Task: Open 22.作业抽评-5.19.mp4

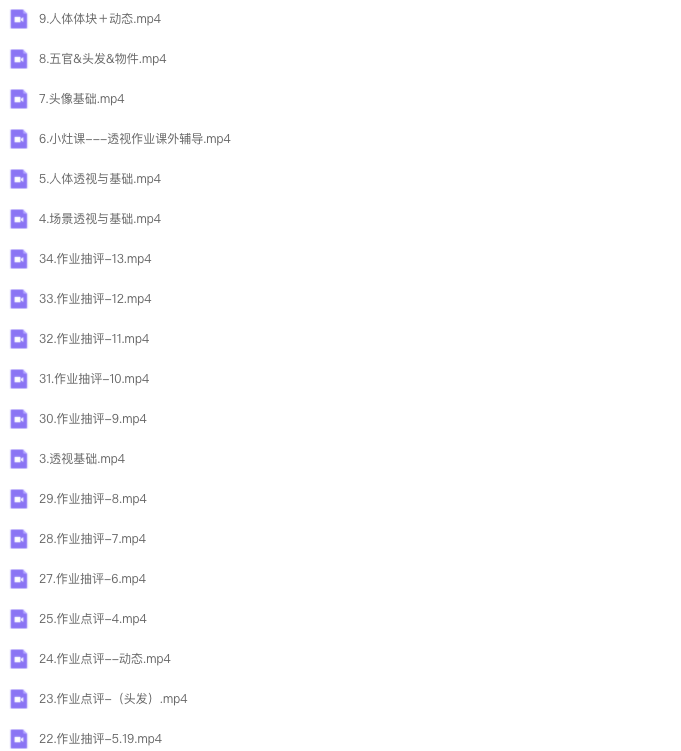Action: click(x=100, y=739)
